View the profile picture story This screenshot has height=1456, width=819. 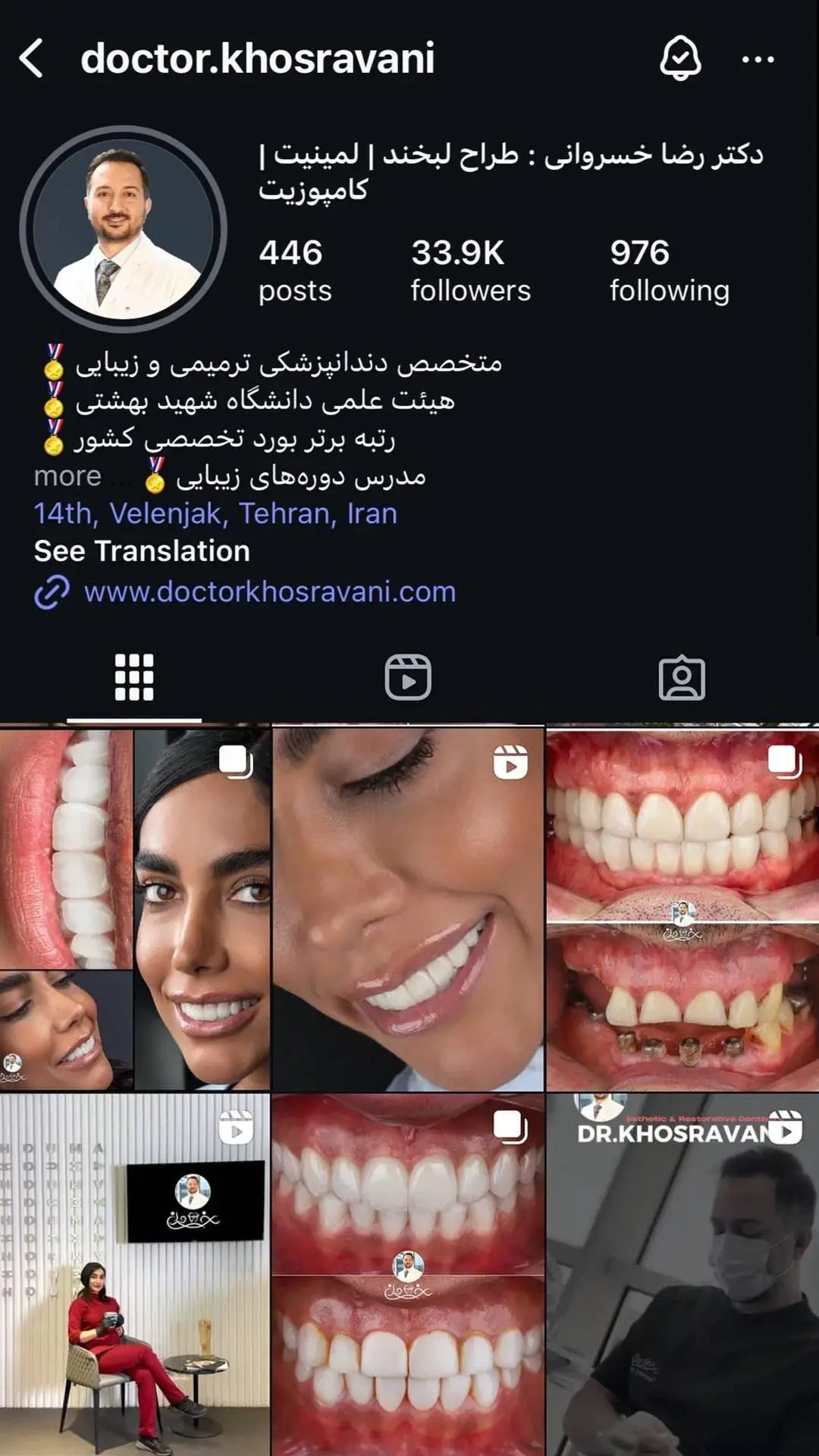(124, 229)
